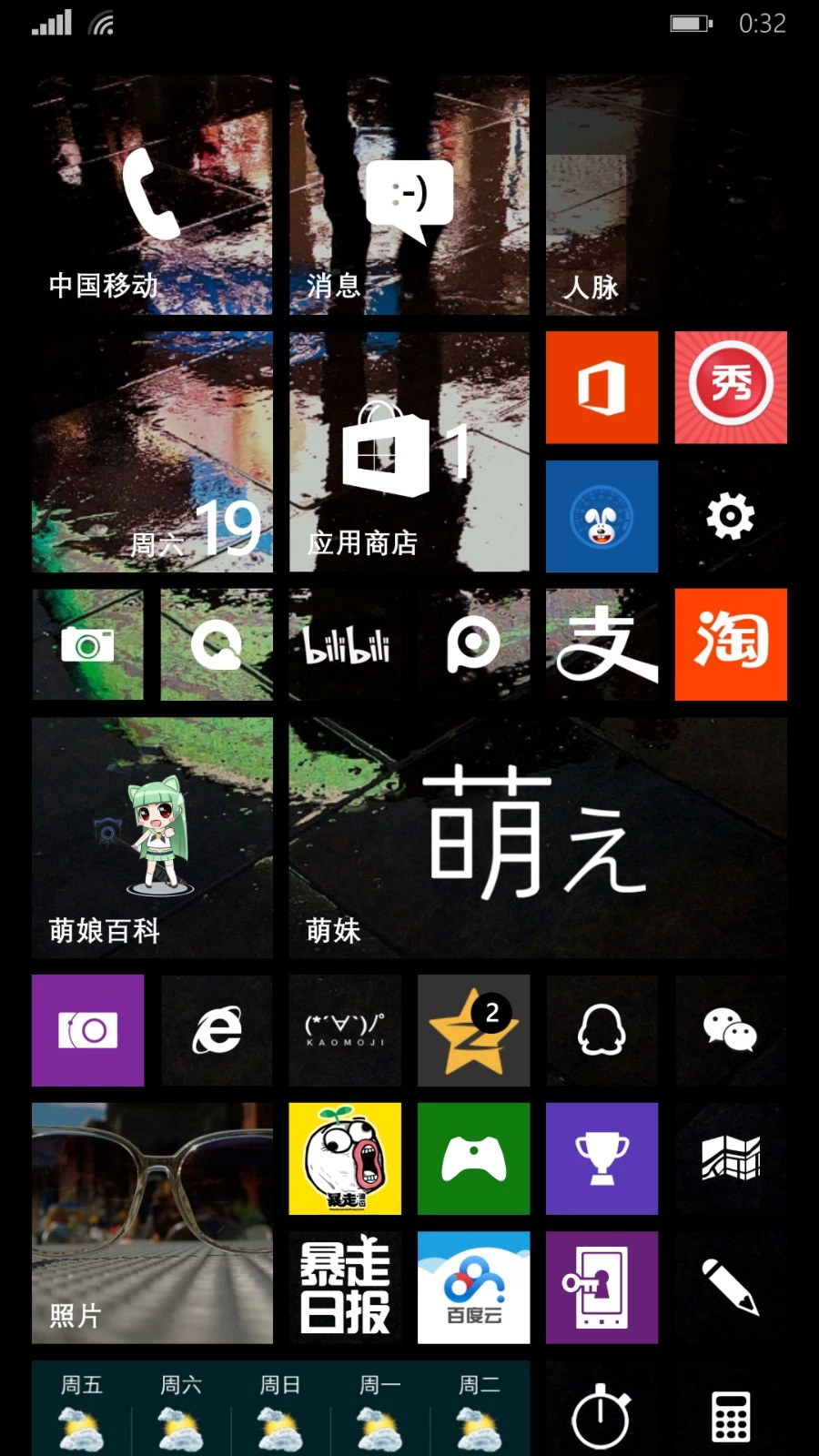Launch the bilibili app tile
The width and height of the screenshot is (819, 1456).
345,645
